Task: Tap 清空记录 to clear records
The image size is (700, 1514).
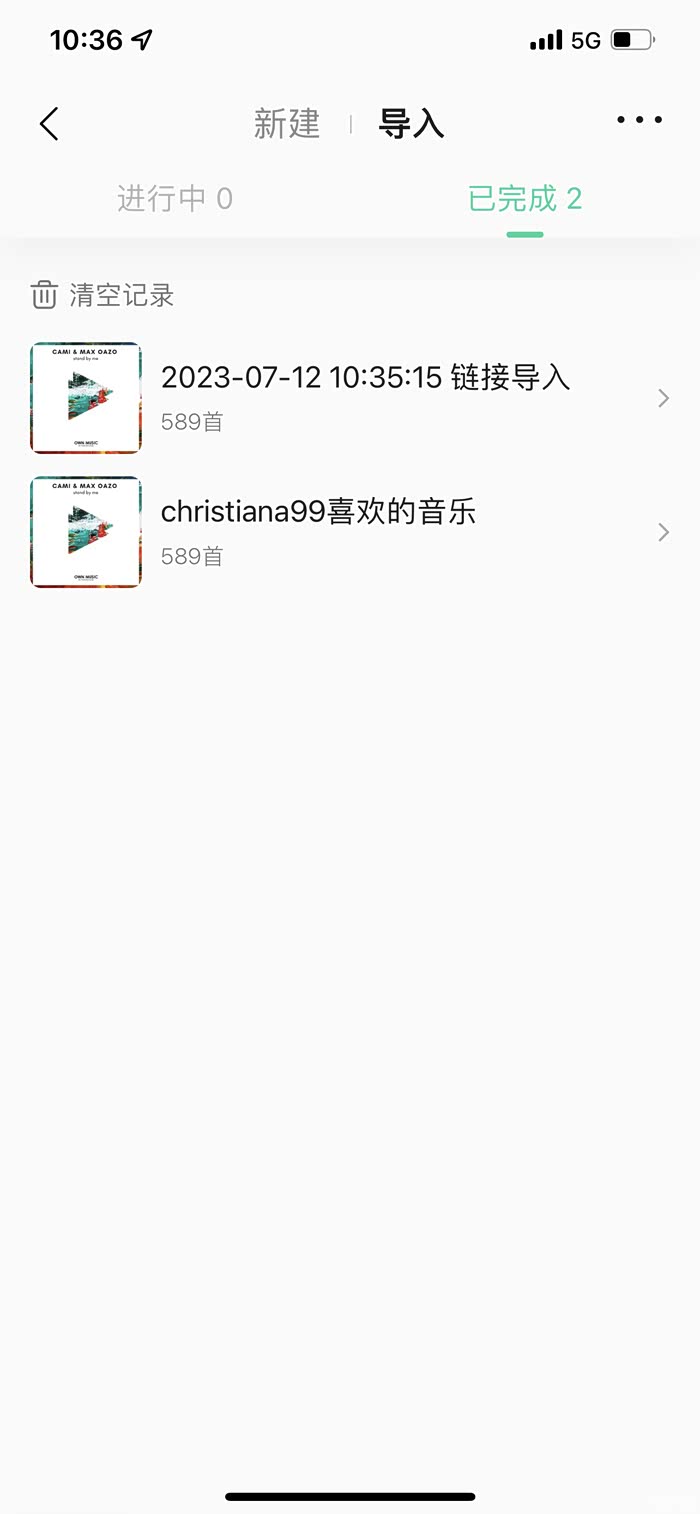Action: [103, 295]
